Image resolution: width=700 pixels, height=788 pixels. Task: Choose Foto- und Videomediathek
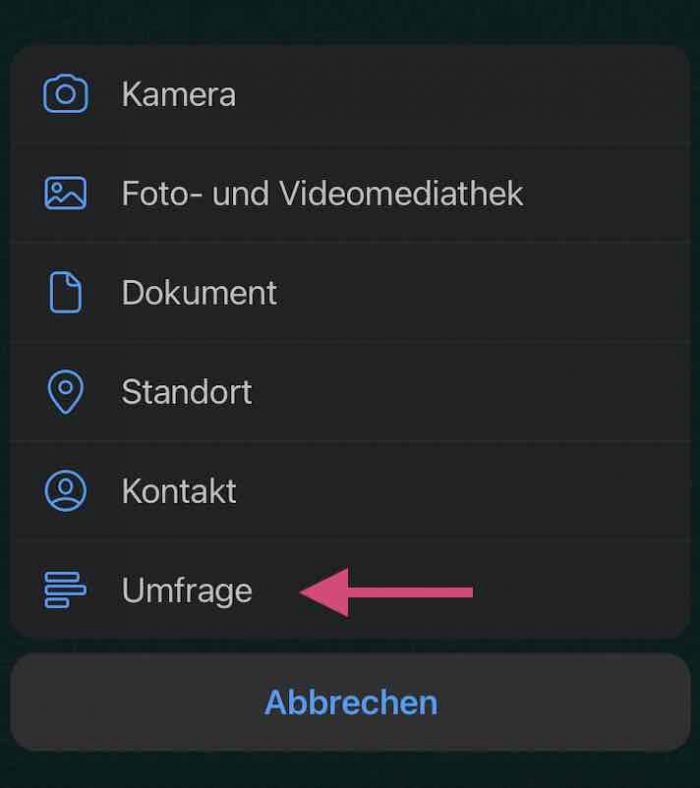pos(321,193)
